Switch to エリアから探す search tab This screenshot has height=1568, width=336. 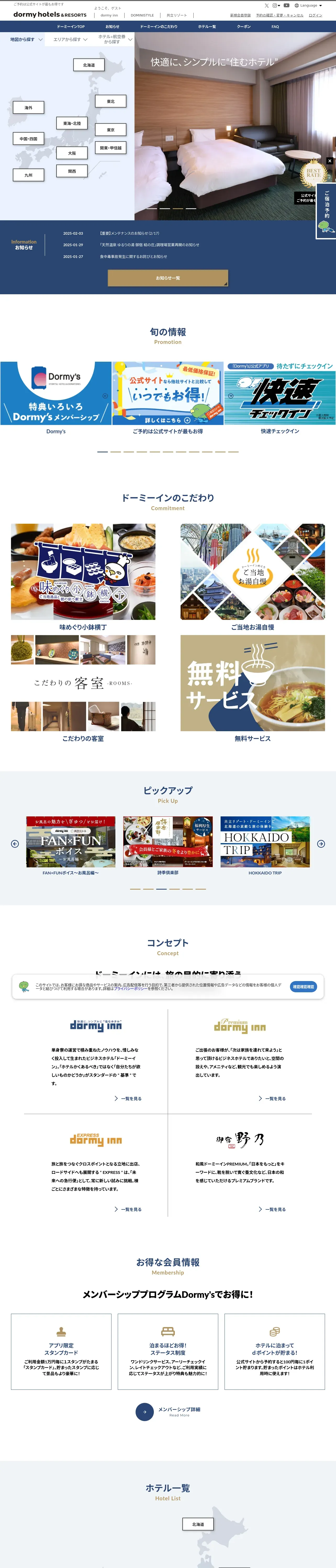tap(70, 39)
